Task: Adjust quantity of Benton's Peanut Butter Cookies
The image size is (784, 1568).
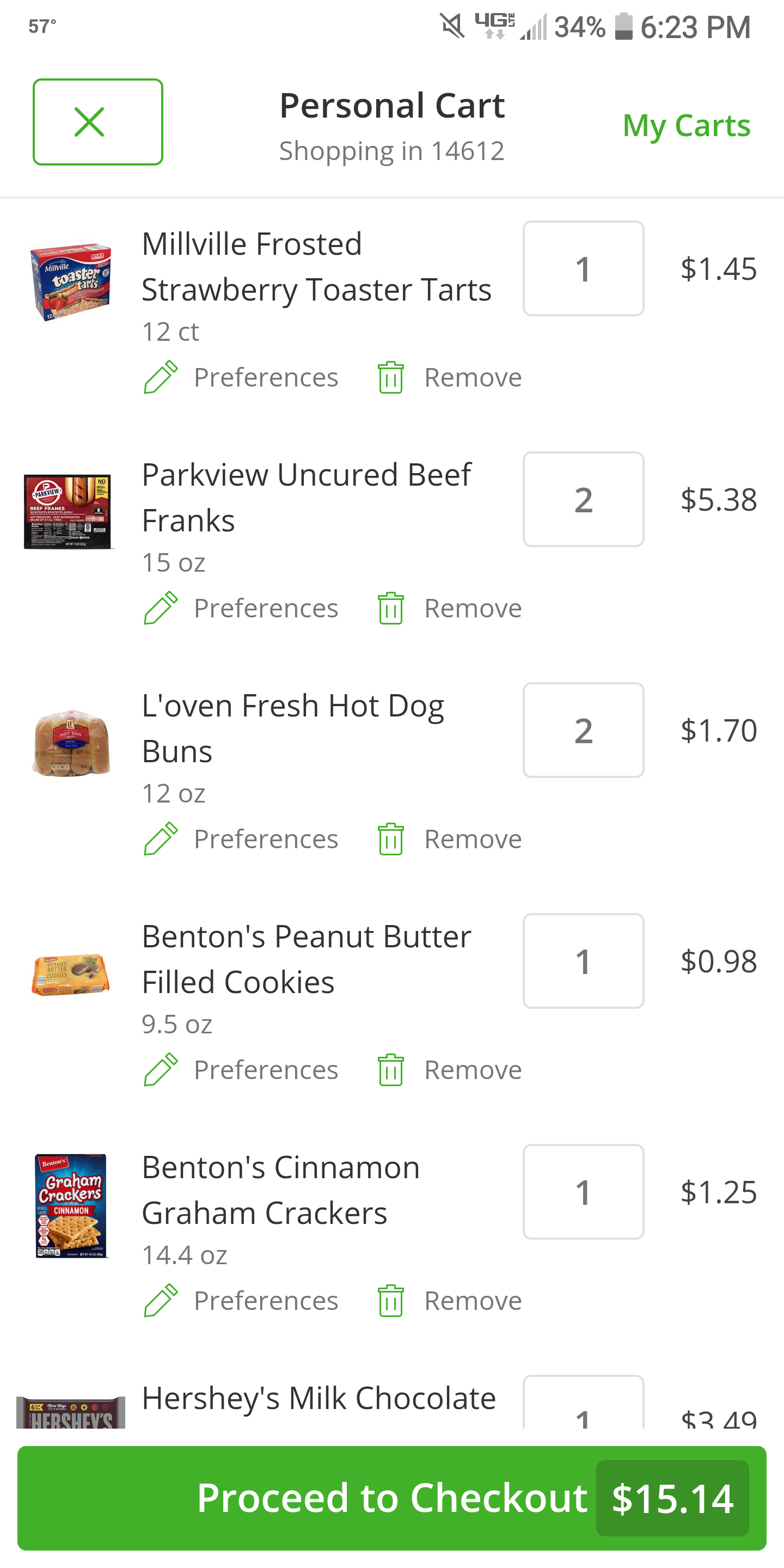Action: coord(583,960)
